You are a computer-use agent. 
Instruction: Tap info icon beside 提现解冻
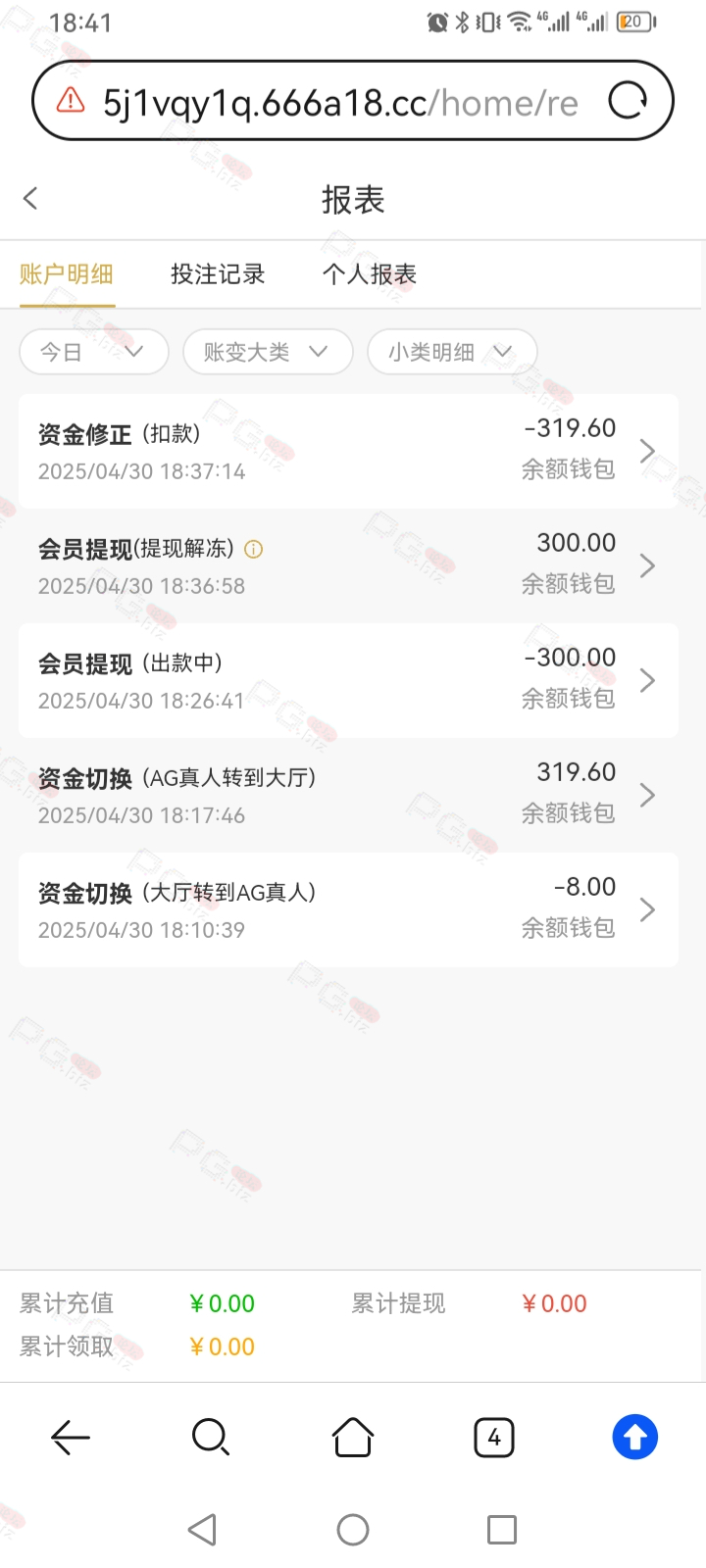click(x=253, y=549)
